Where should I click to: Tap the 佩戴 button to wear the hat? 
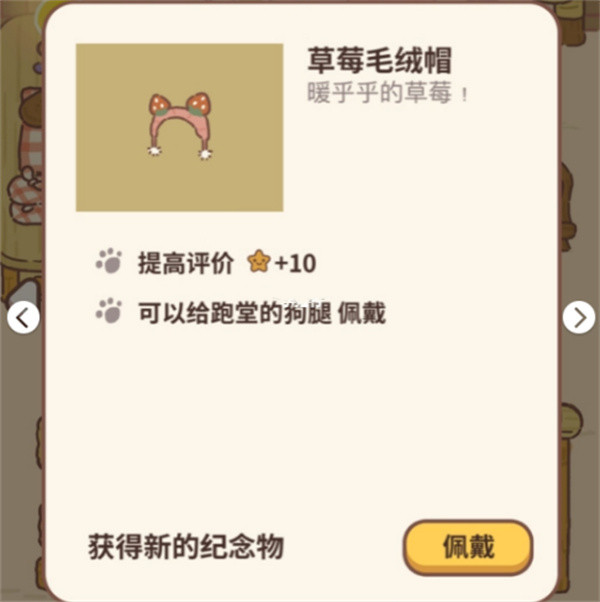(468, 548)
